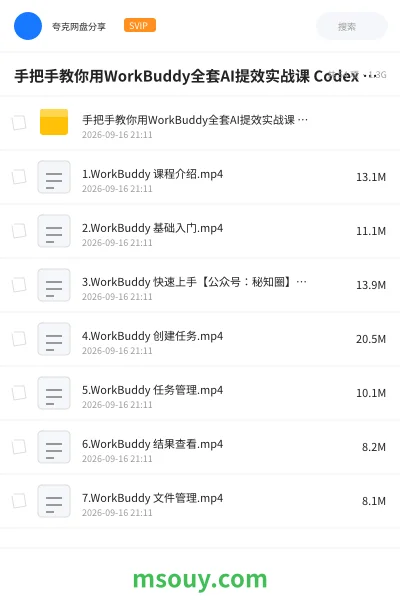Tick the checkbox beside 2.WorkBuddy 基础入门.mp4
The height and width of the screenshot is (600, 400).
tap(19, 231)
